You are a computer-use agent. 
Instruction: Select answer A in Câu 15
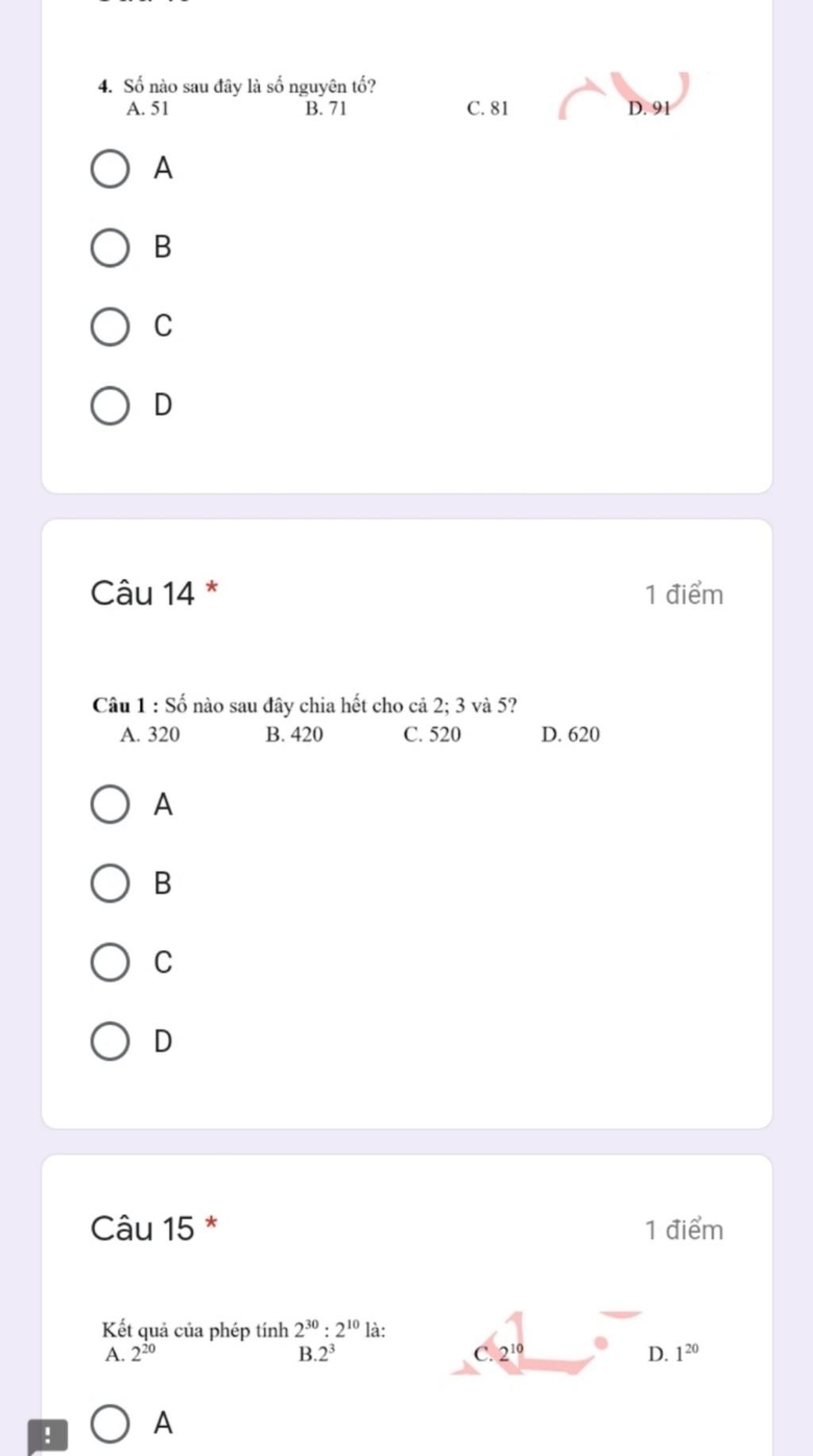pos(110,1423)
